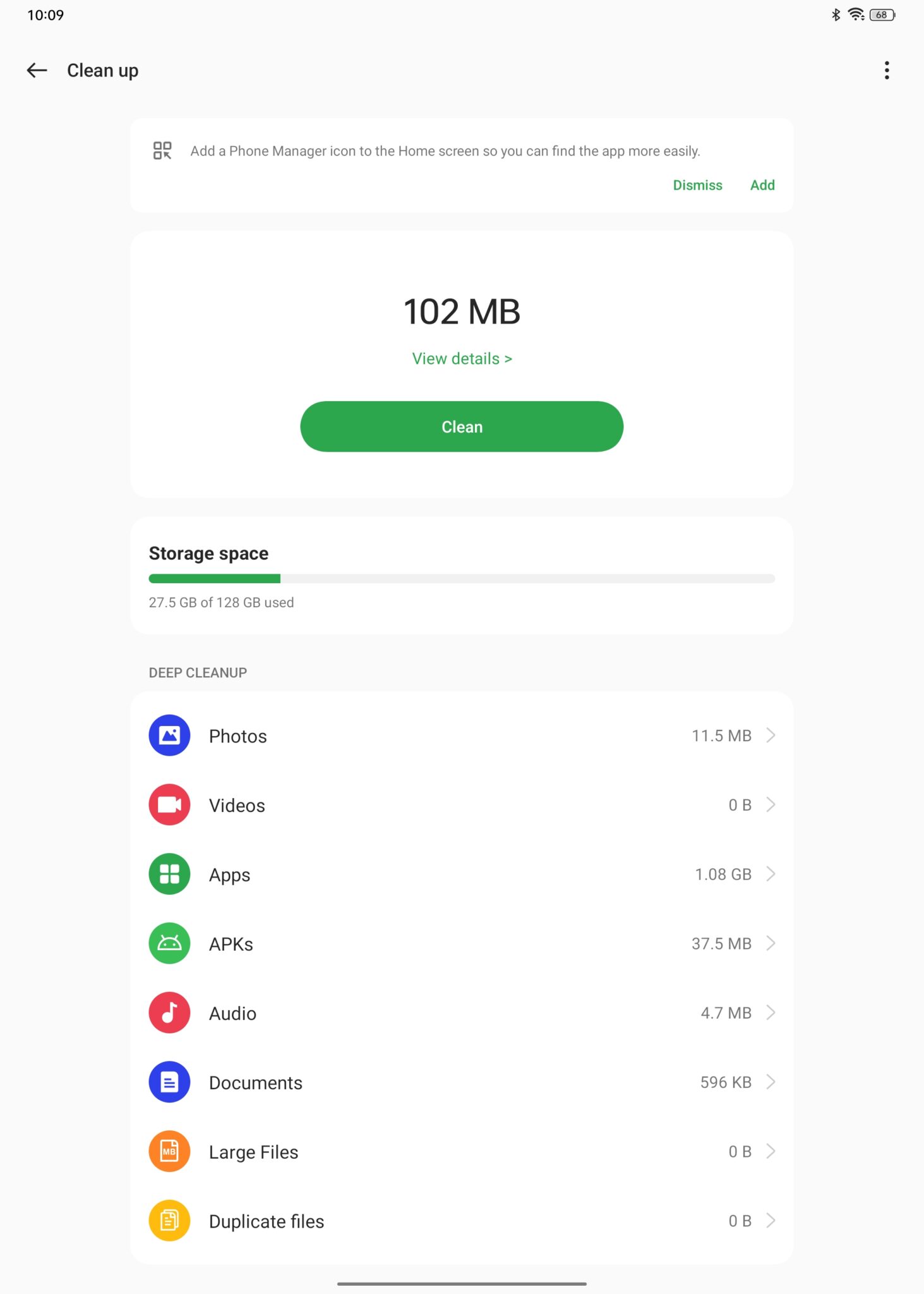Screen dimensions: 924x1294
Task: Click the Phone Manager shortcut QR icon
Action: pyautogui.click(x=162, y=150)
